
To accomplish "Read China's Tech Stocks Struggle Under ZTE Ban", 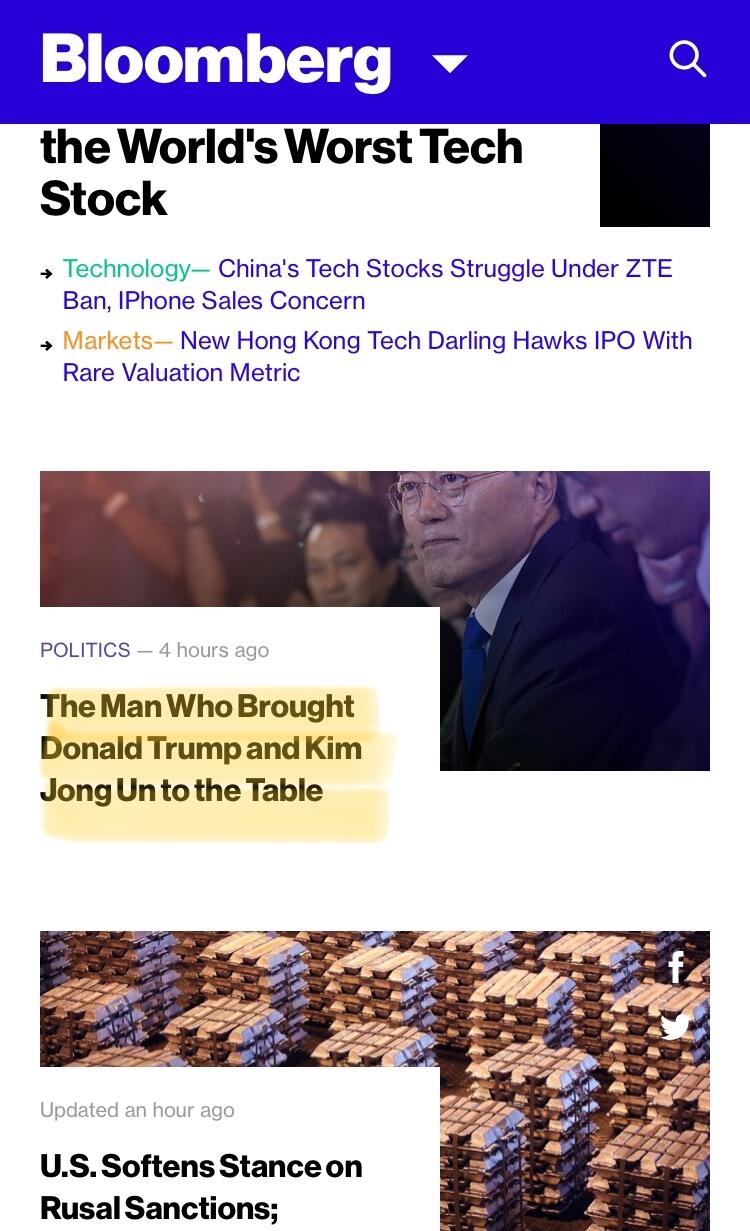I will click(443, 270).
